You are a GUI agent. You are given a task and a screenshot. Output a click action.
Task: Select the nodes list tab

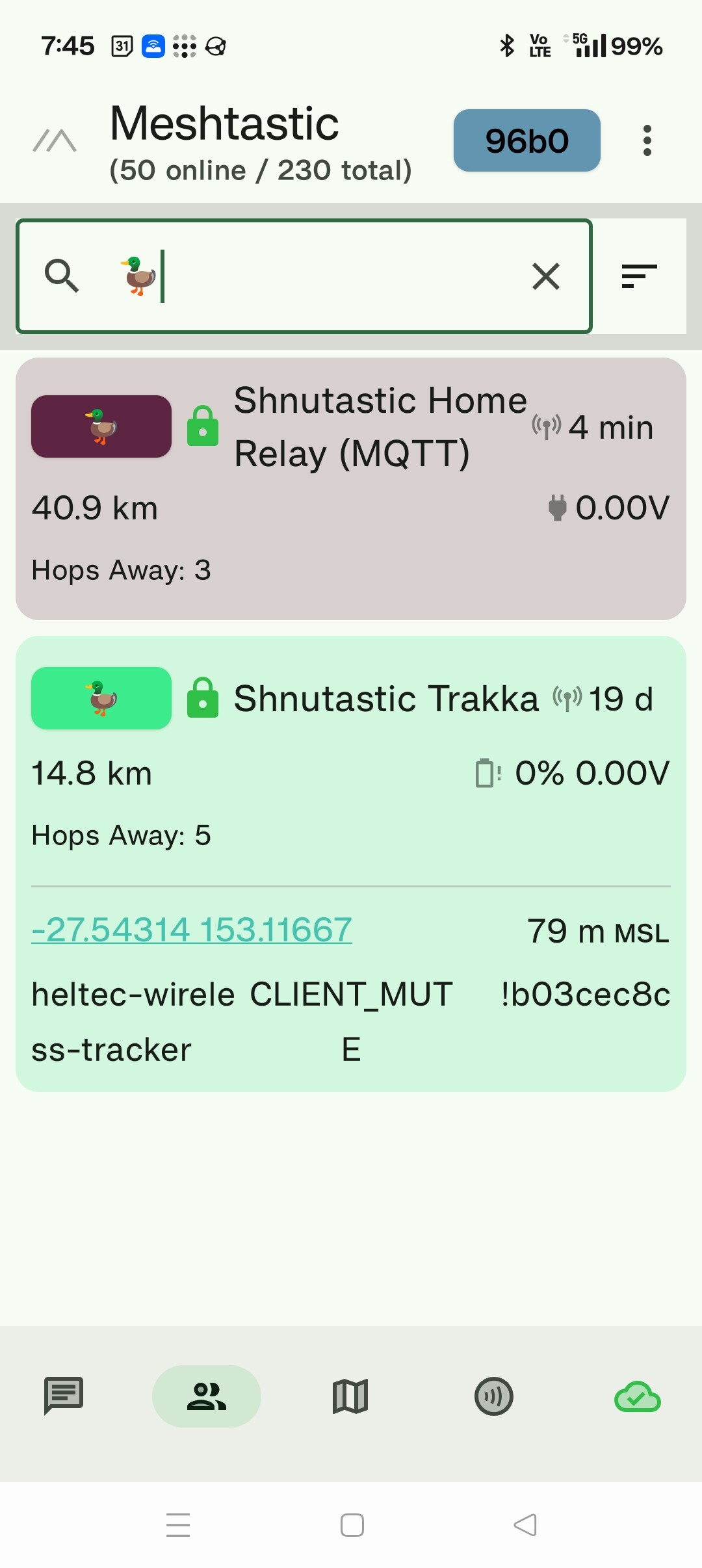click(x=207, y=1396)
